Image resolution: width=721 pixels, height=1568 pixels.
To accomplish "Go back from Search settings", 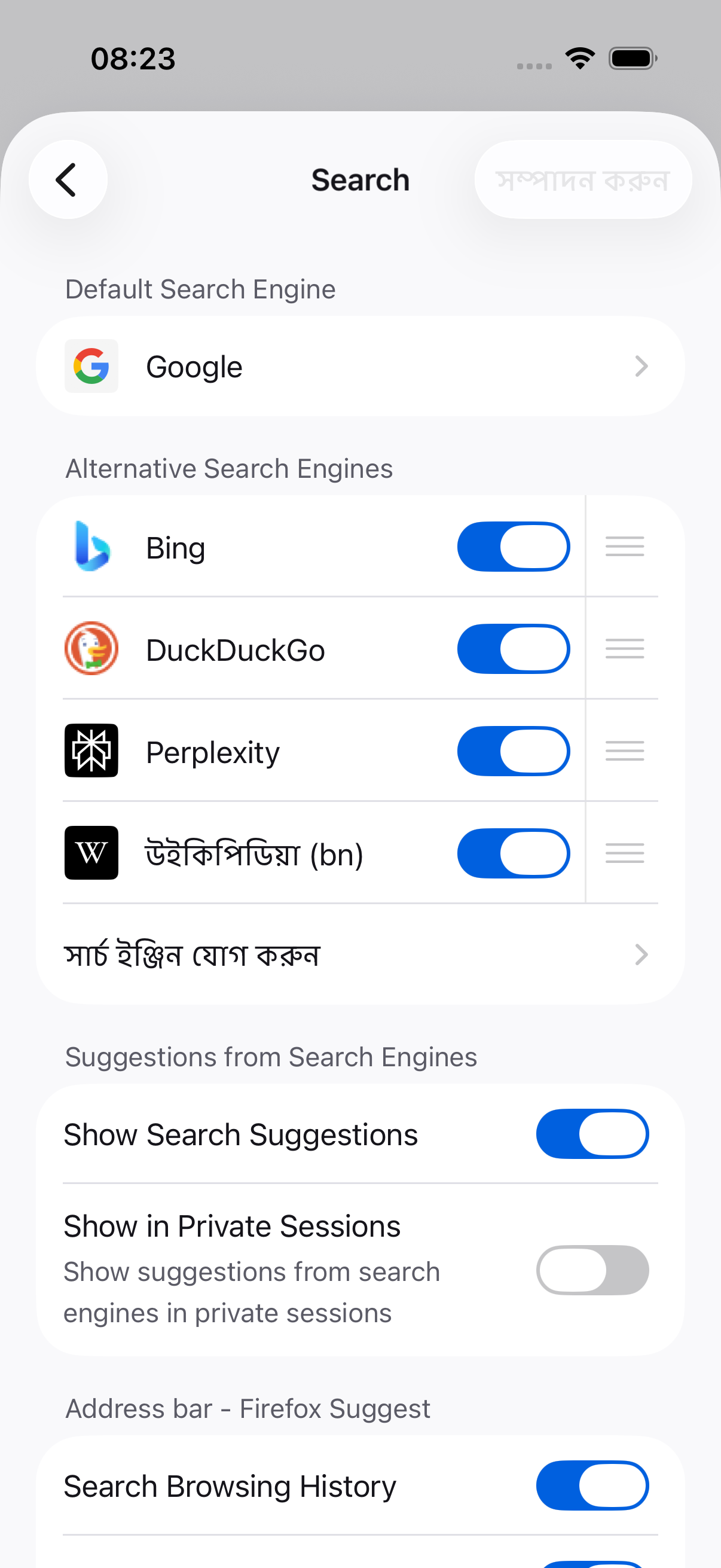I will [x=68, y=179].
